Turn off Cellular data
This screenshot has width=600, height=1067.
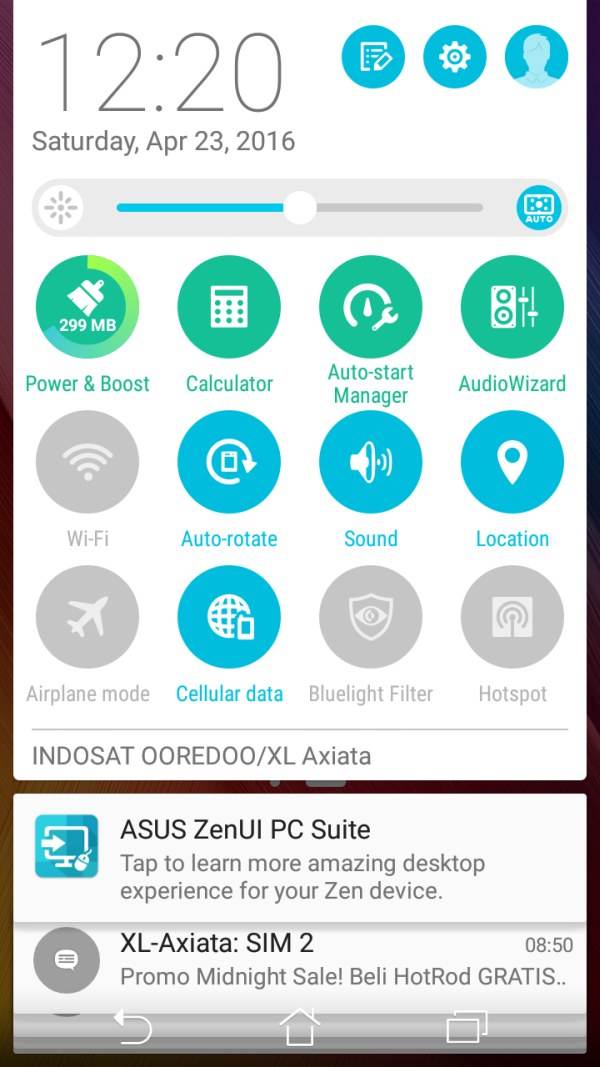(229, 617)
